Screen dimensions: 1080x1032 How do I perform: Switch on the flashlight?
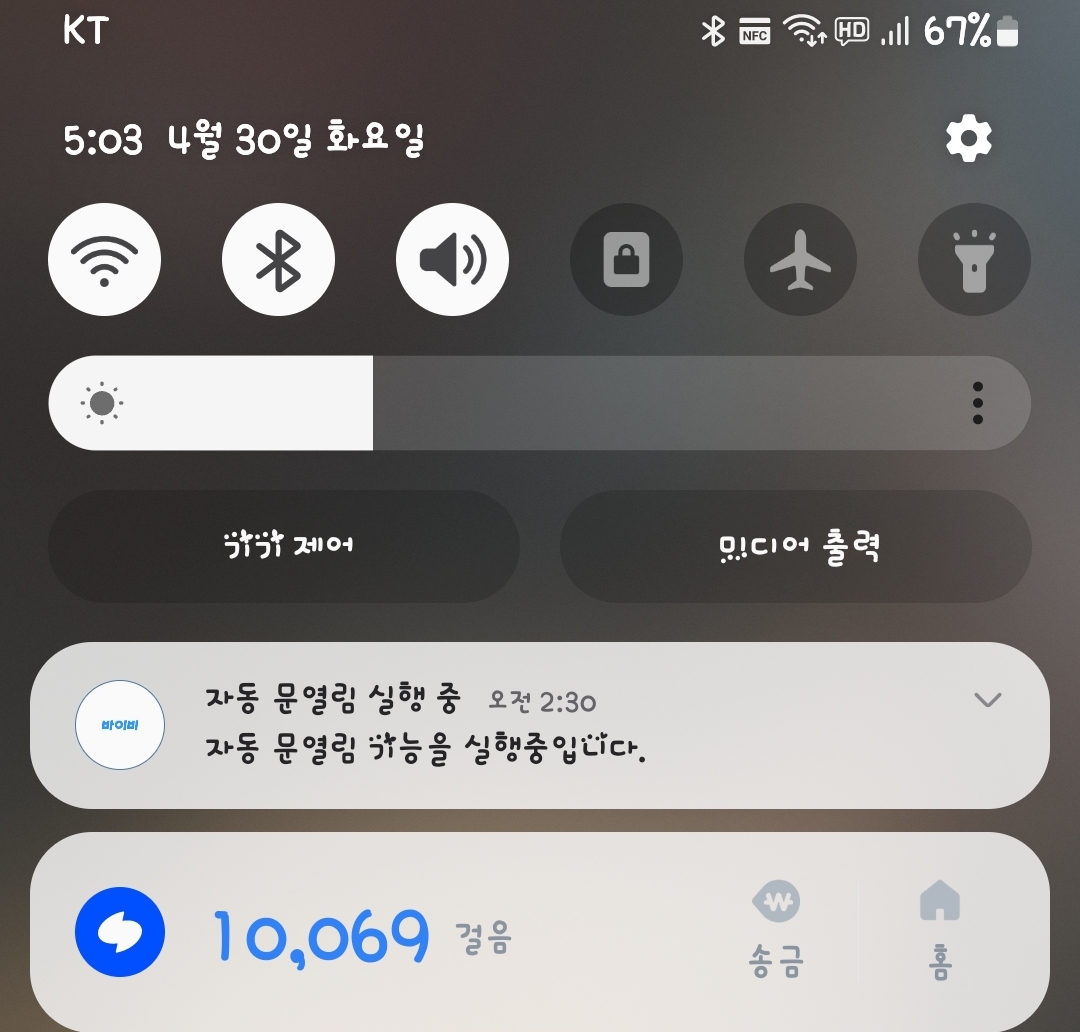974,260
